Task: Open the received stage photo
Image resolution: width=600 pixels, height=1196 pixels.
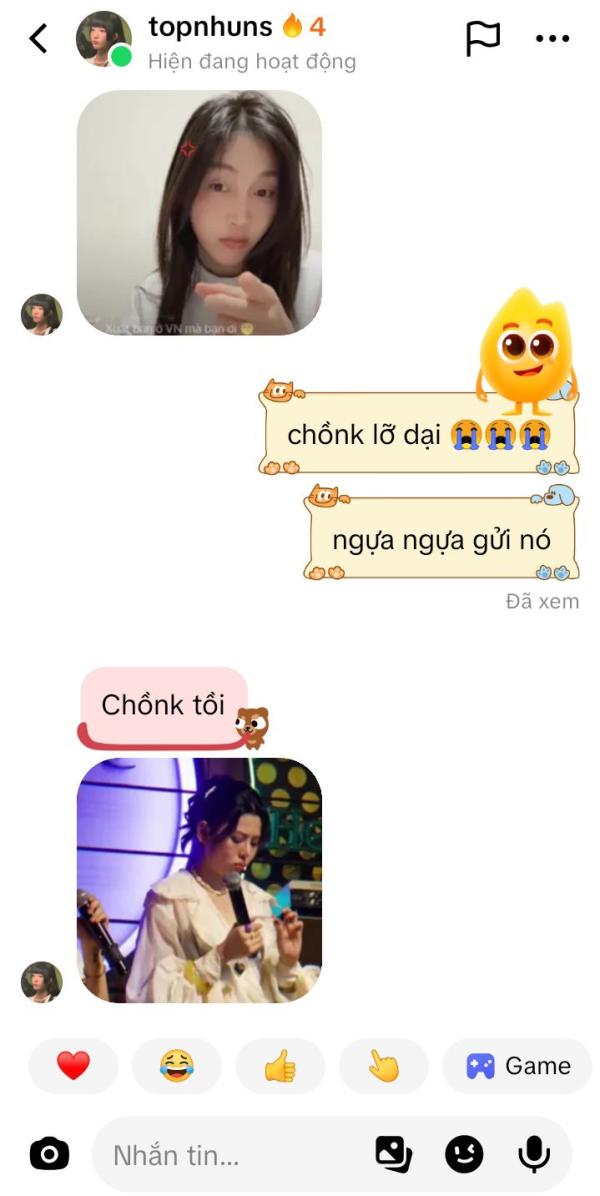Action: click(199, 880)
